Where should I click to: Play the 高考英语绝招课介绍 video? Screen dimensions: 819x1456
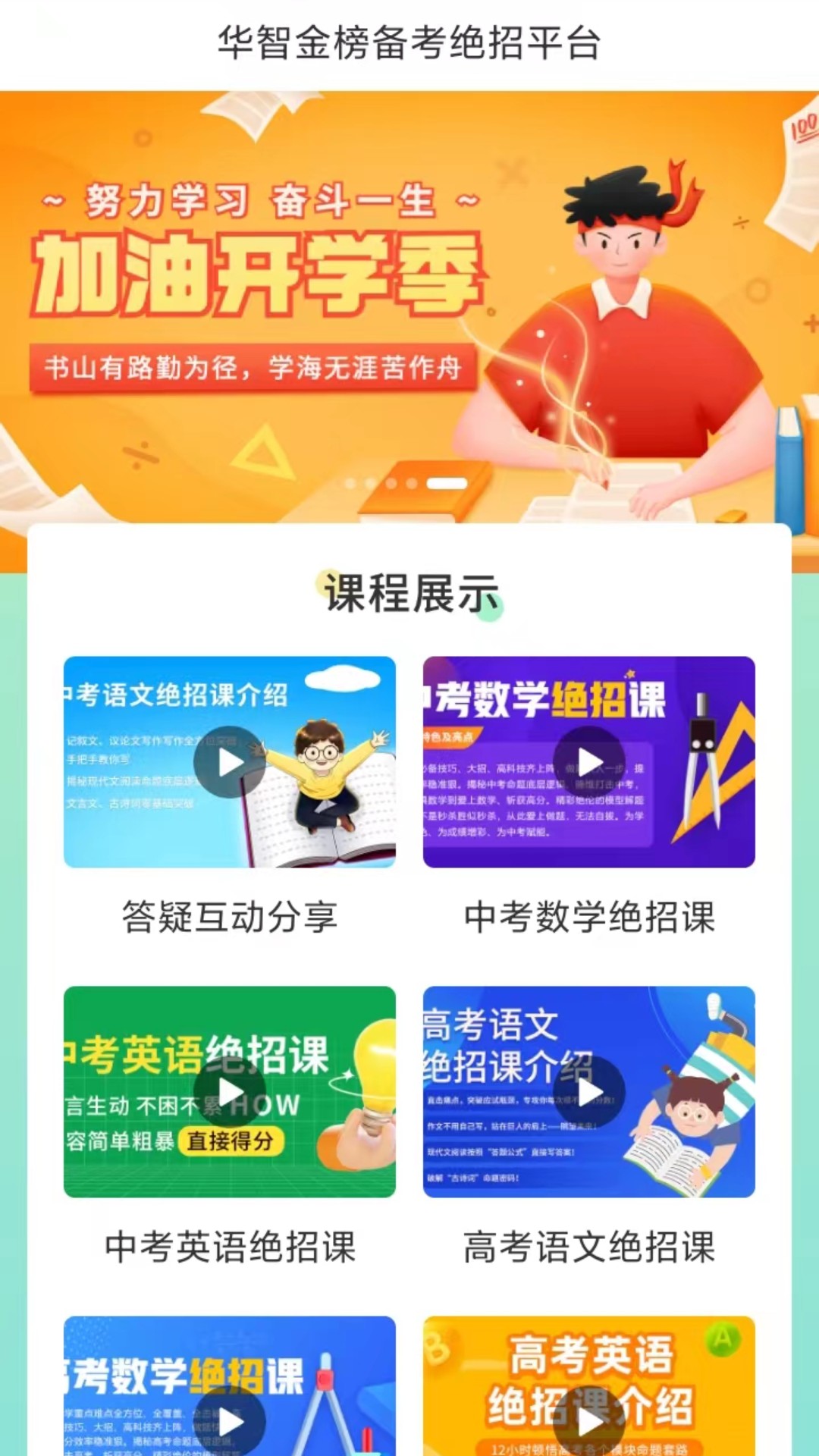pos(589,1422)
